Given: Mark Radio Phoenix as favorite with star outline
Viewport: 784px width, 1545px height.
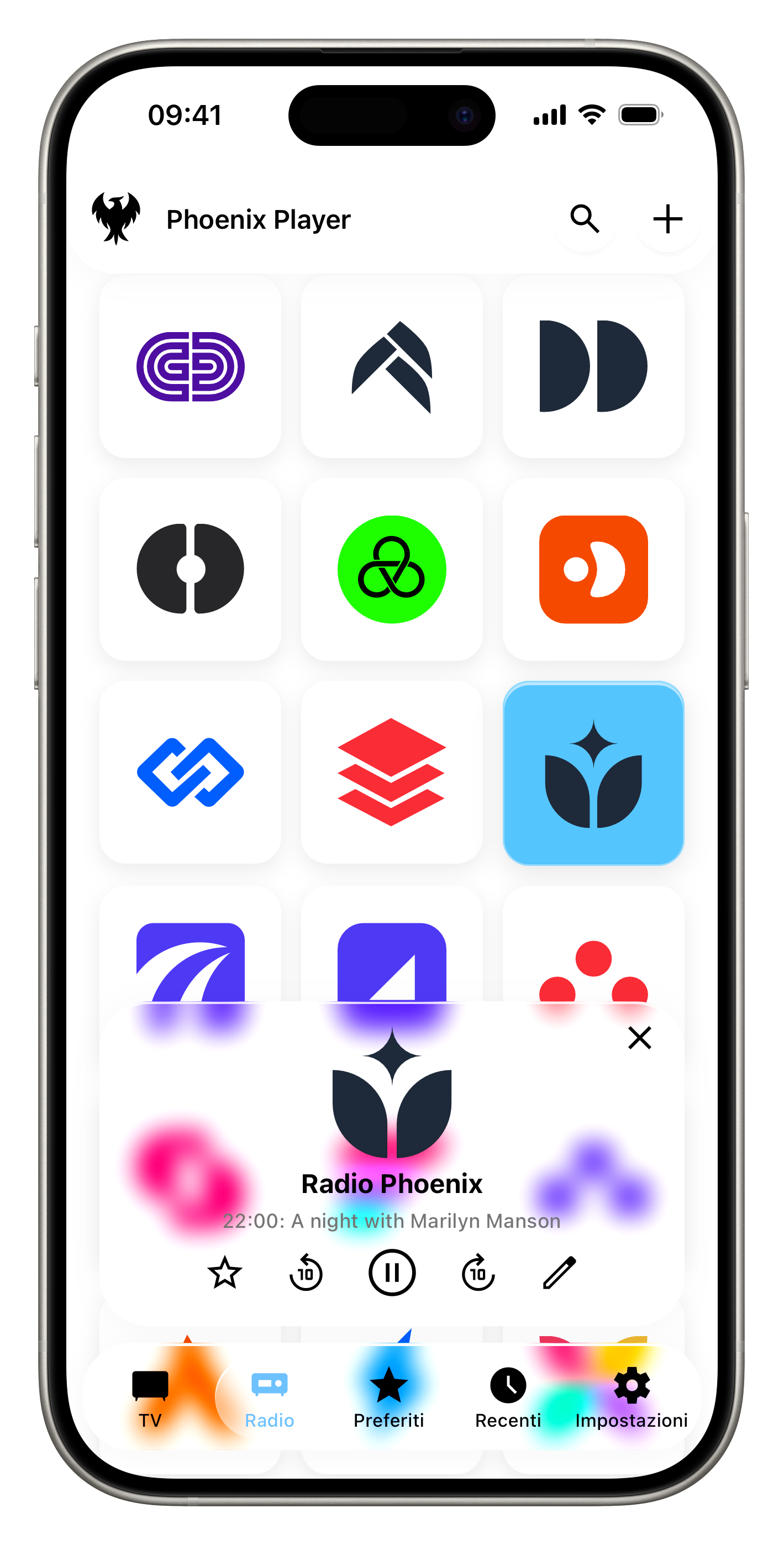Looking at the screenshot, I should click(225, 1272).
